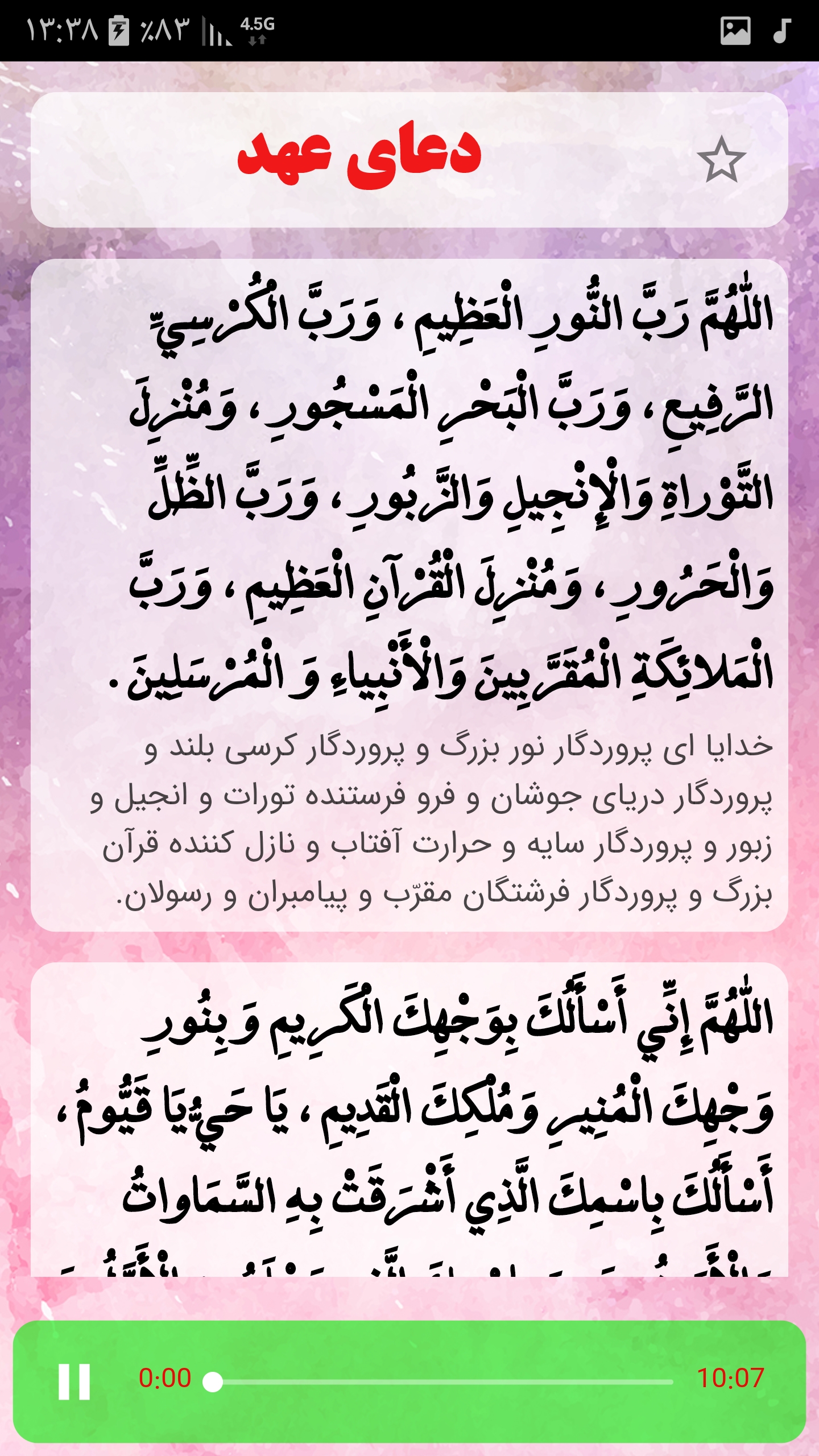Pause the prayer audio playback
819x1456 pixels.
(75, 1381)
